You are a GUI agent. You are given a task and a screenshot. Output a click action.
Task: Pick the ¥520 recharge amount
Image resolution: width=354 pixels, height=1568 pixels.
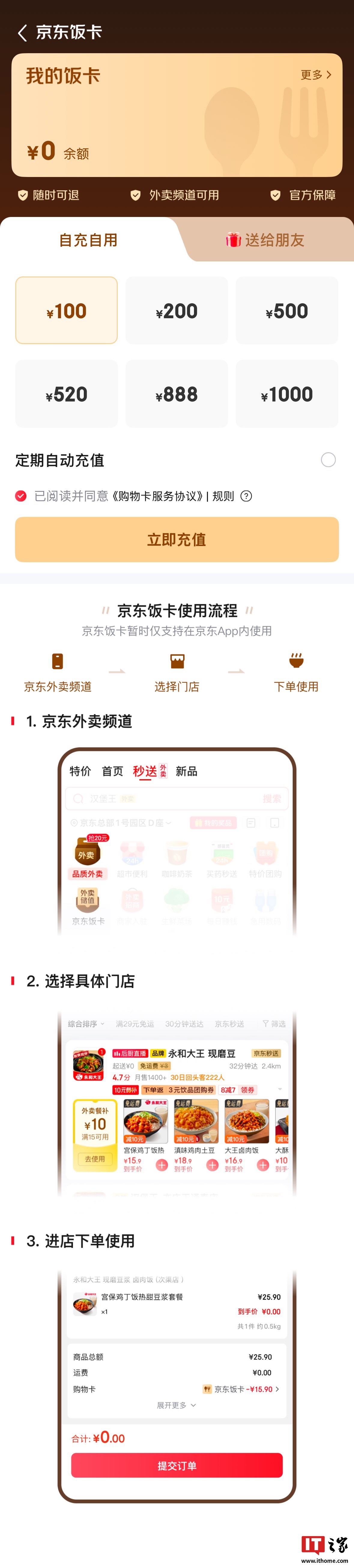point(66,394)
